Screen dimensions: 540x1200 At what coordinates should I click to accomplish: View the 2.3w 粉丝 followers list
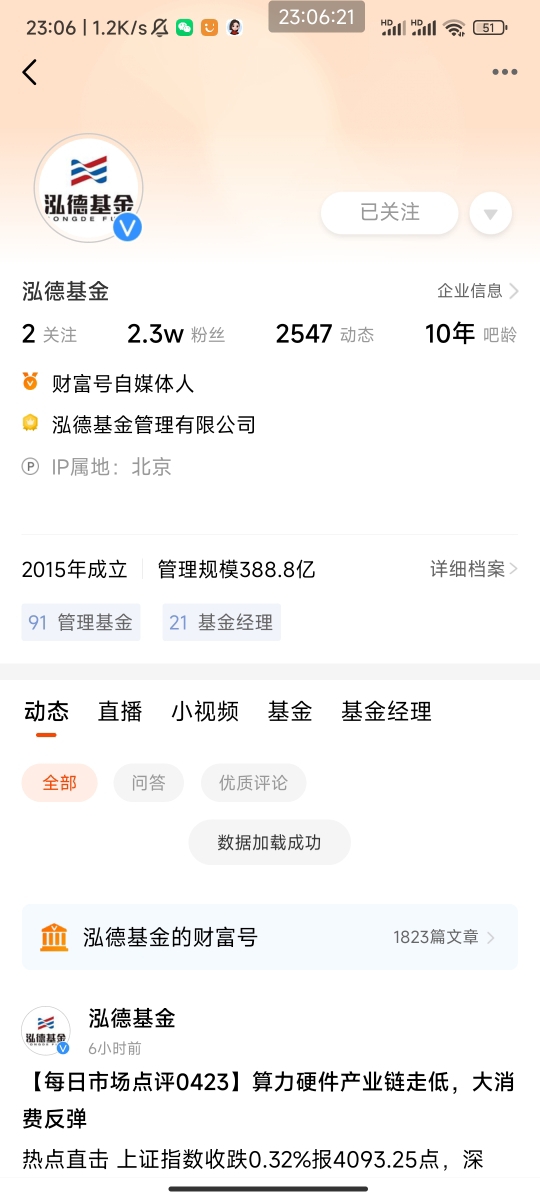point(176,334)
